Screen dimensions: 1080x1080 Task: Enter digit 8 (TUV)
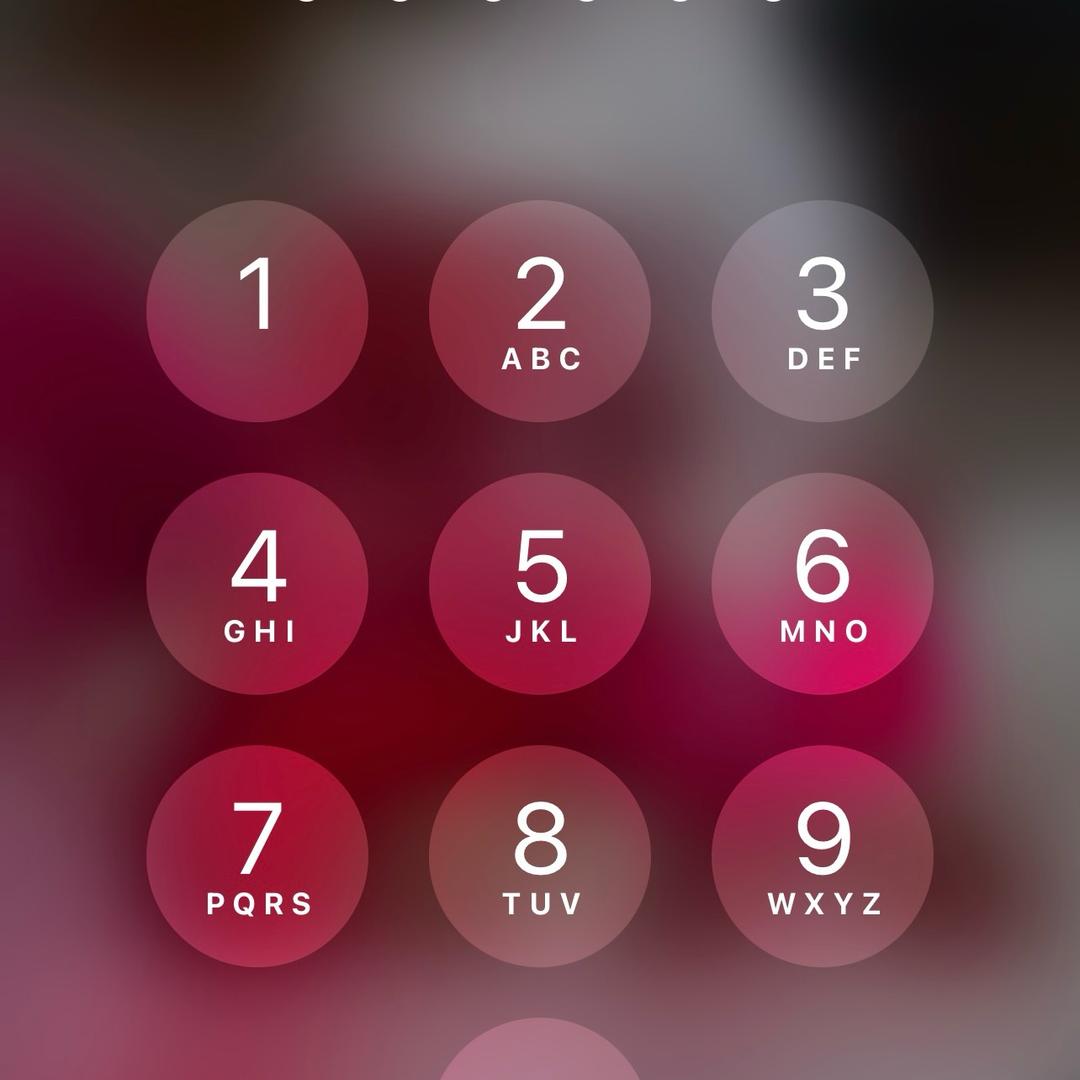tap(540, 856)
